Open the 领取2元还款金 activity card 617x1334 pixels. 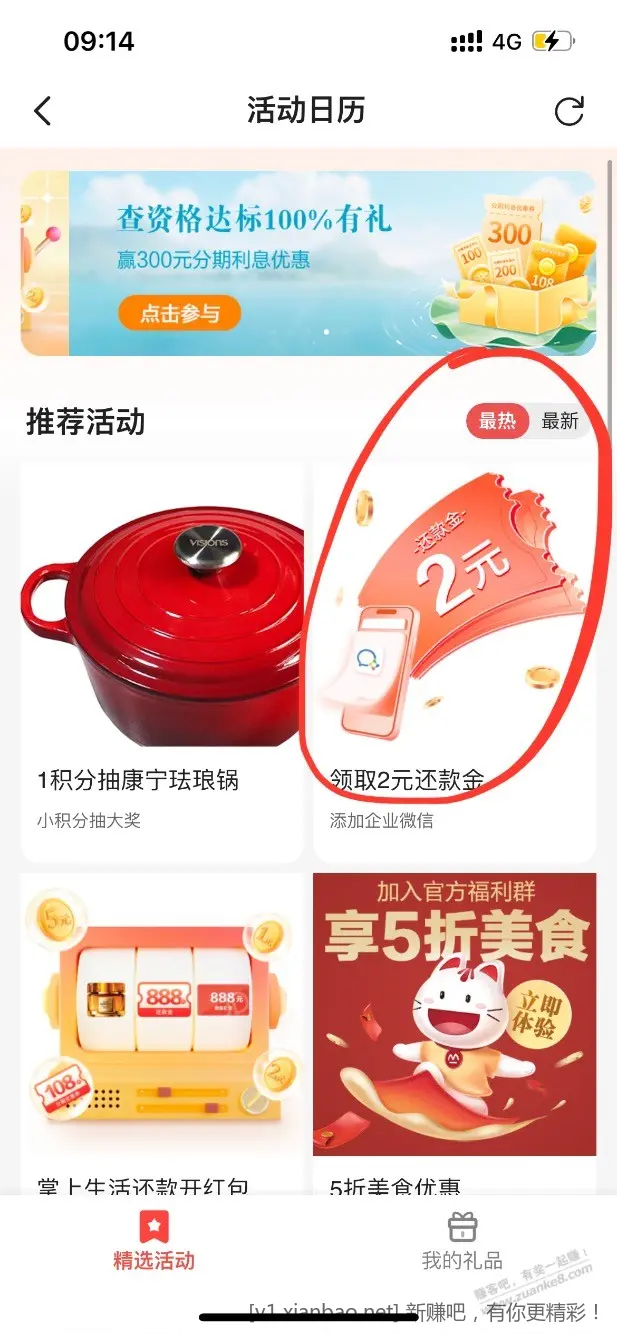point(455,662)
